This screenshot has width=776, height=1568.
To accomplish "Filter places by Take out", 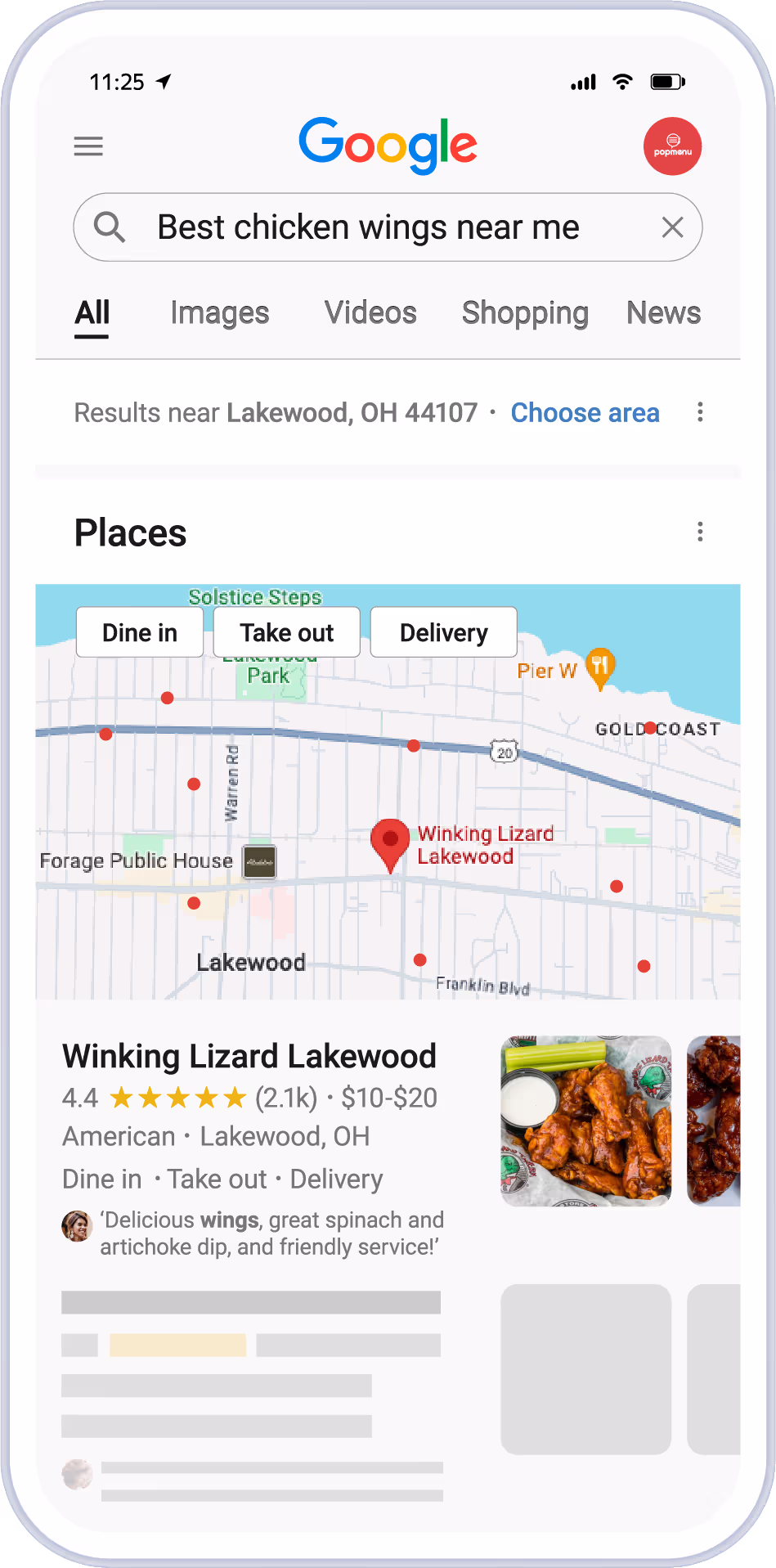I will [286, 632].
